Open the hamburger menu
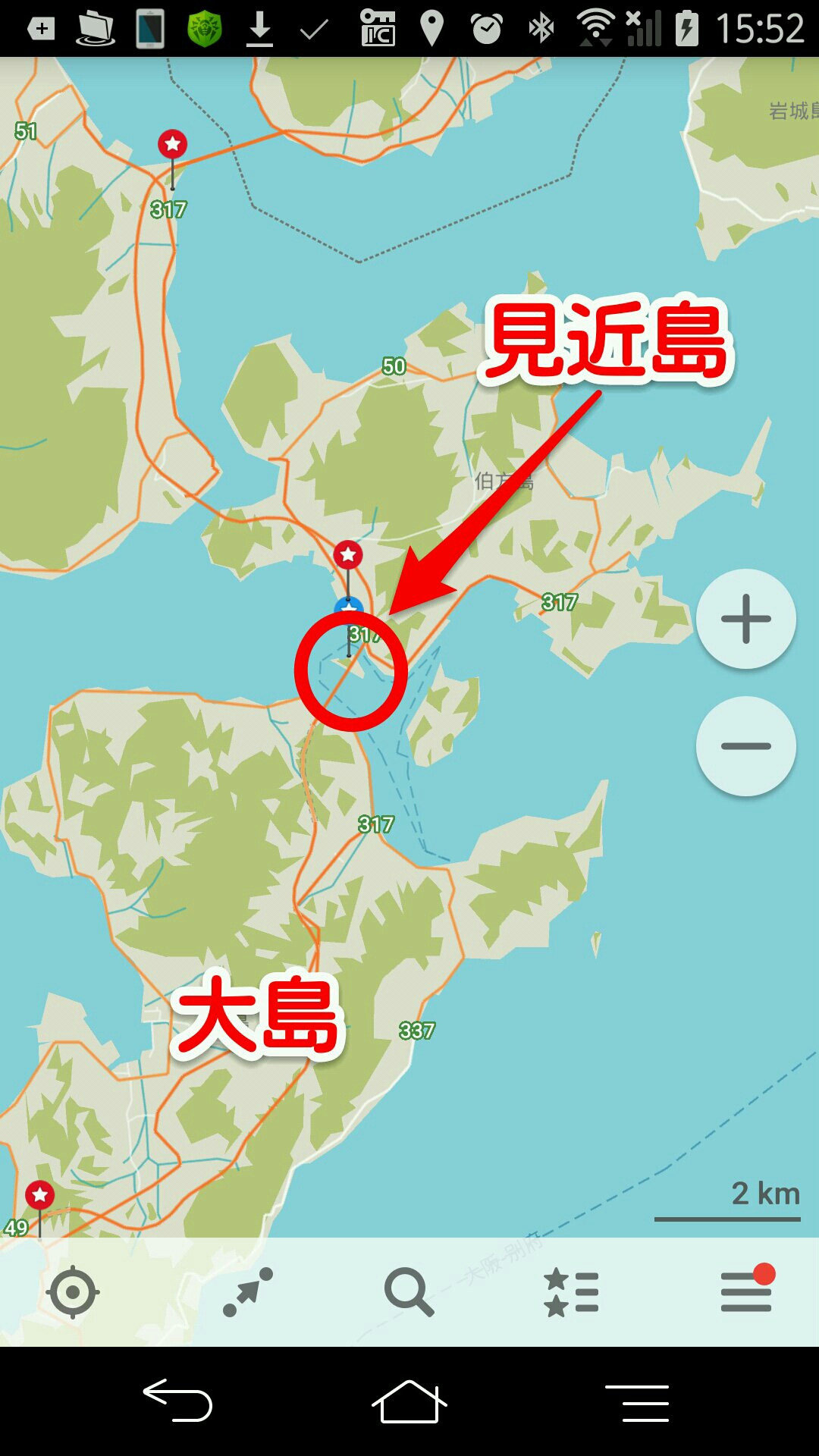 tap(746, 1291)
